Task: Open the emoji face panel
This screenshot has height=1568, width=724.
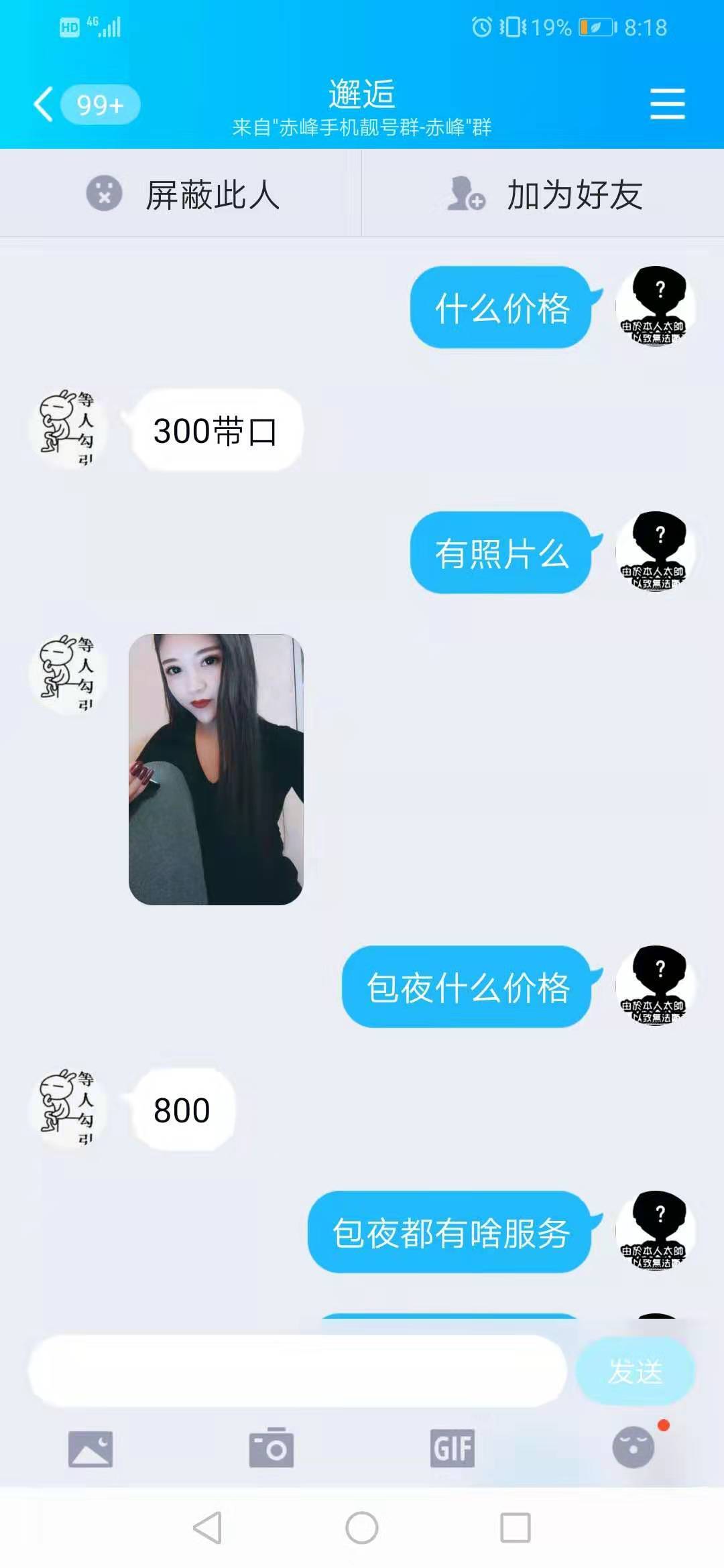Action: (x=633, y=1447)
